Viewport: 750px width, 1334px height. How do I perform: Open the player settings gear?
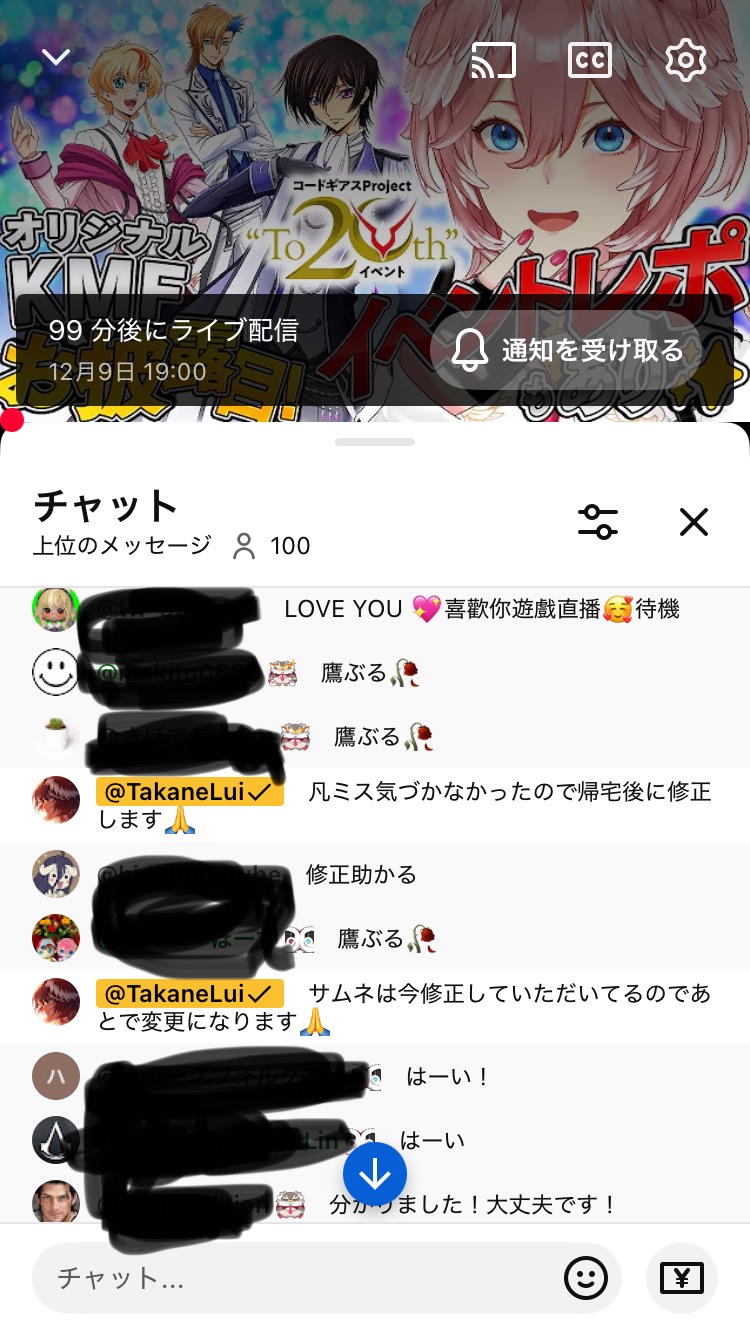pos(686,60)
